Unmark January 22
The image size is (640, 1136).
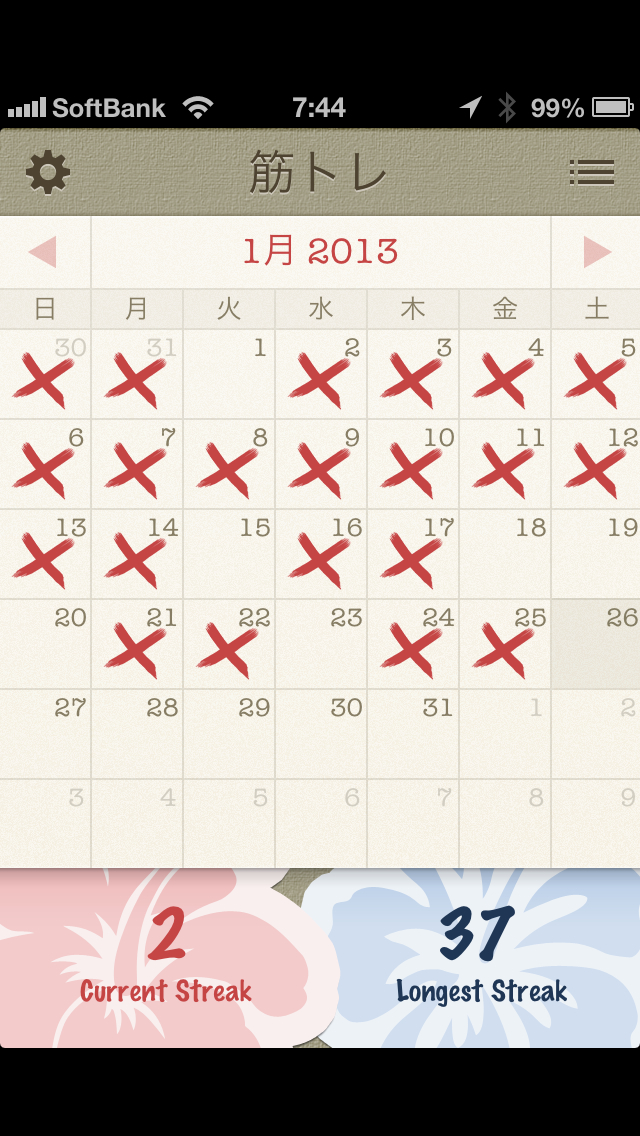pyautogui.click(x=229, y=645)
